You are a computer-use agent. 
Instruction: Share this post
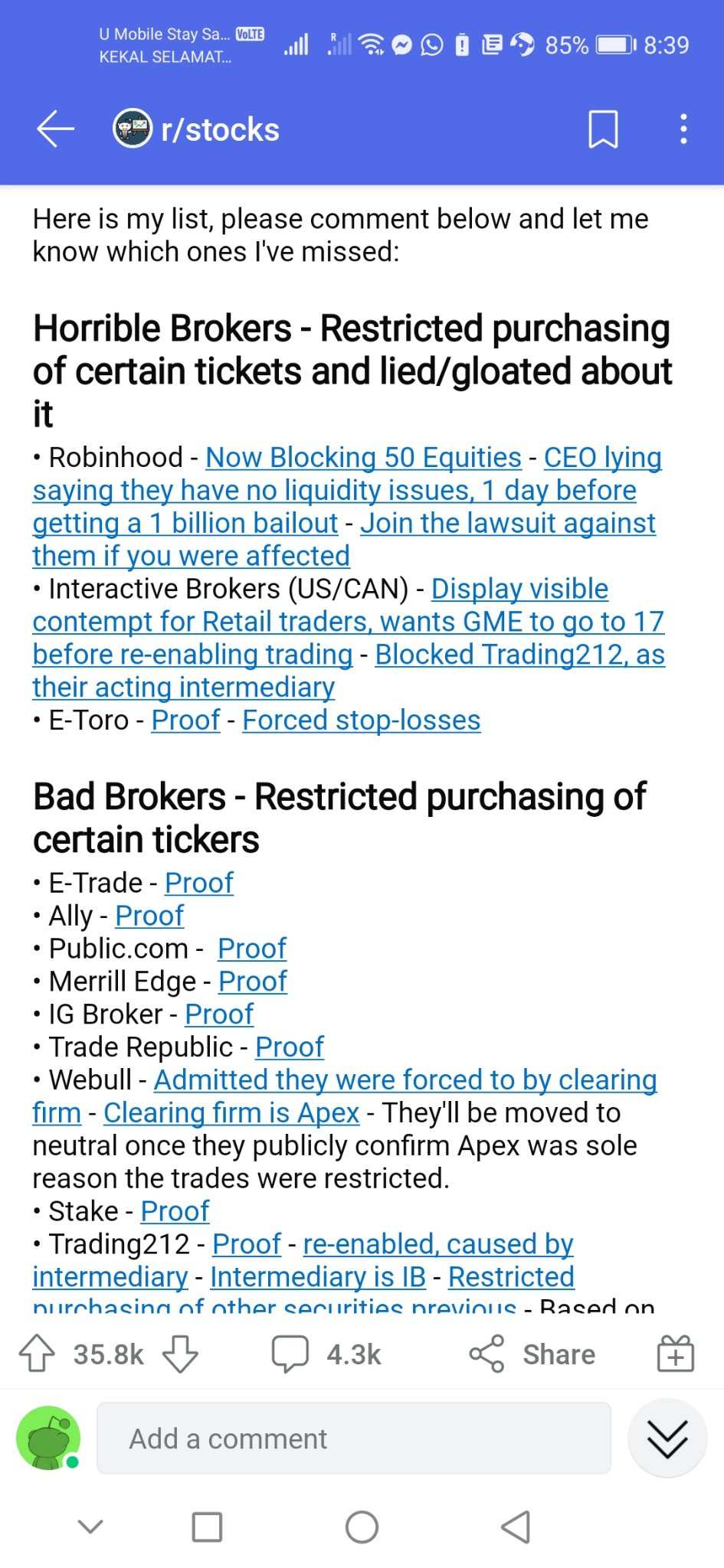[532, 1354]
